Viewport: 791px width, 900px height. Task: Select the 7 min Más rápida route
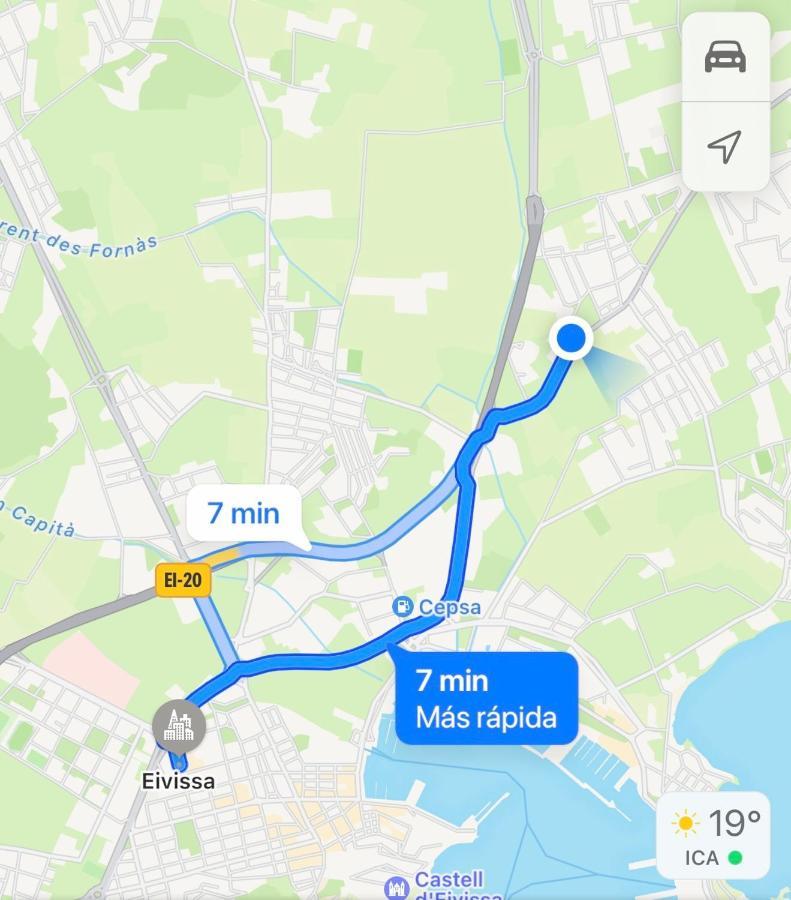coord(487,698)
